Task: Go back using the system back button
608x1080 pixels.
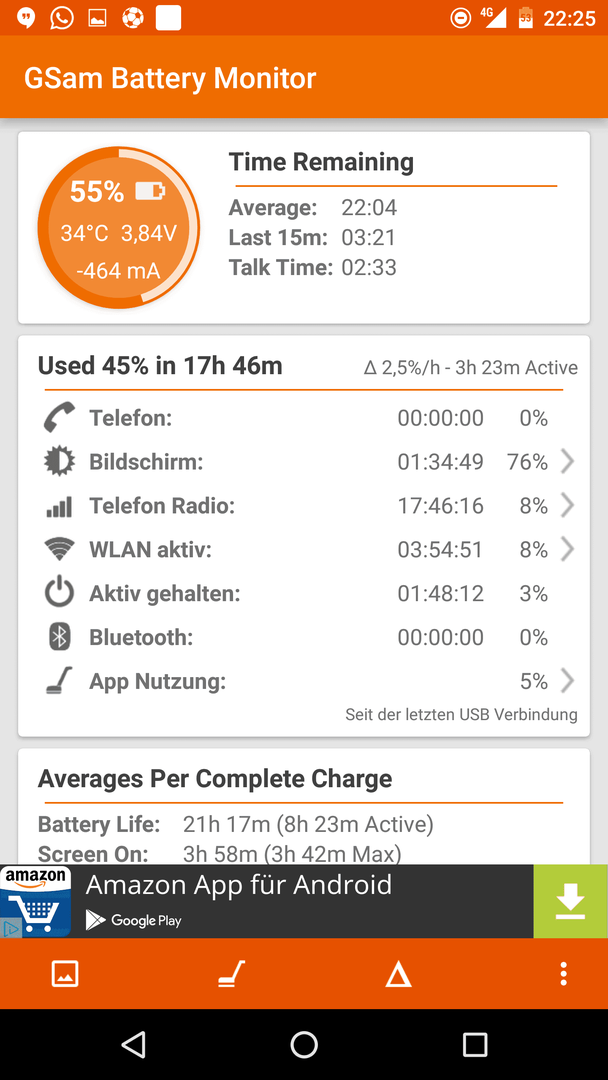Action: click(134, 1044)
